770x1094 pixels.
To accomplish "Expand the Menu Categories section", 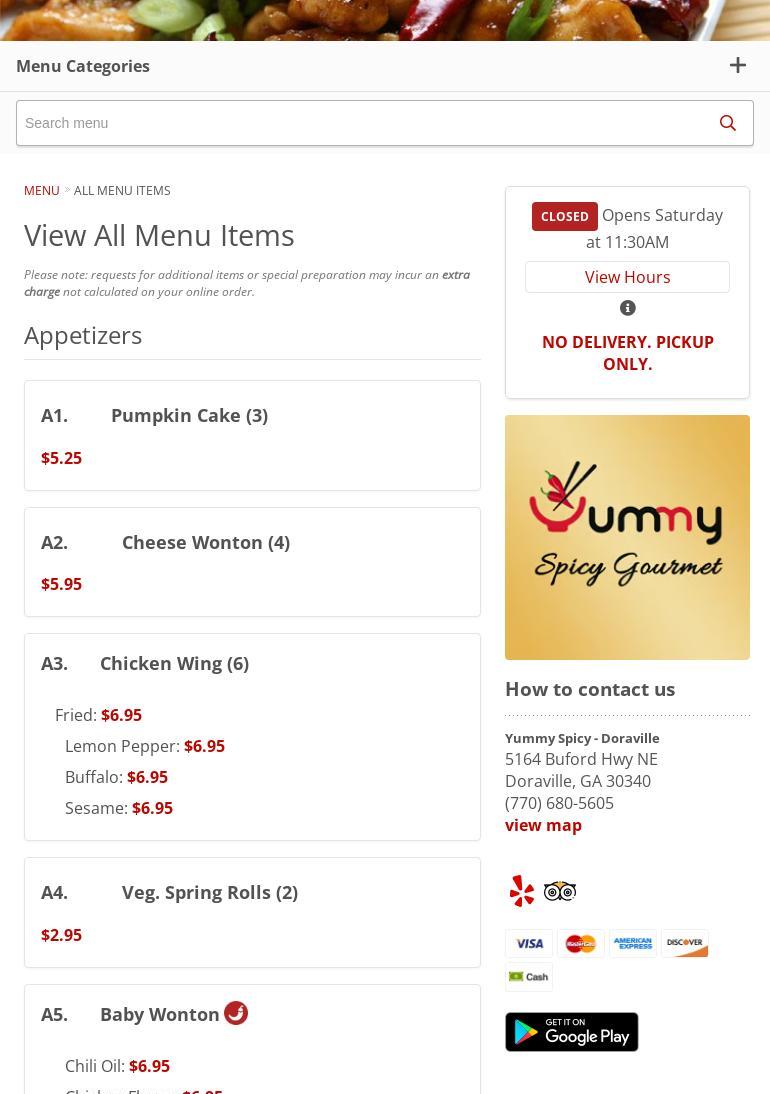I will pos(737,66).
